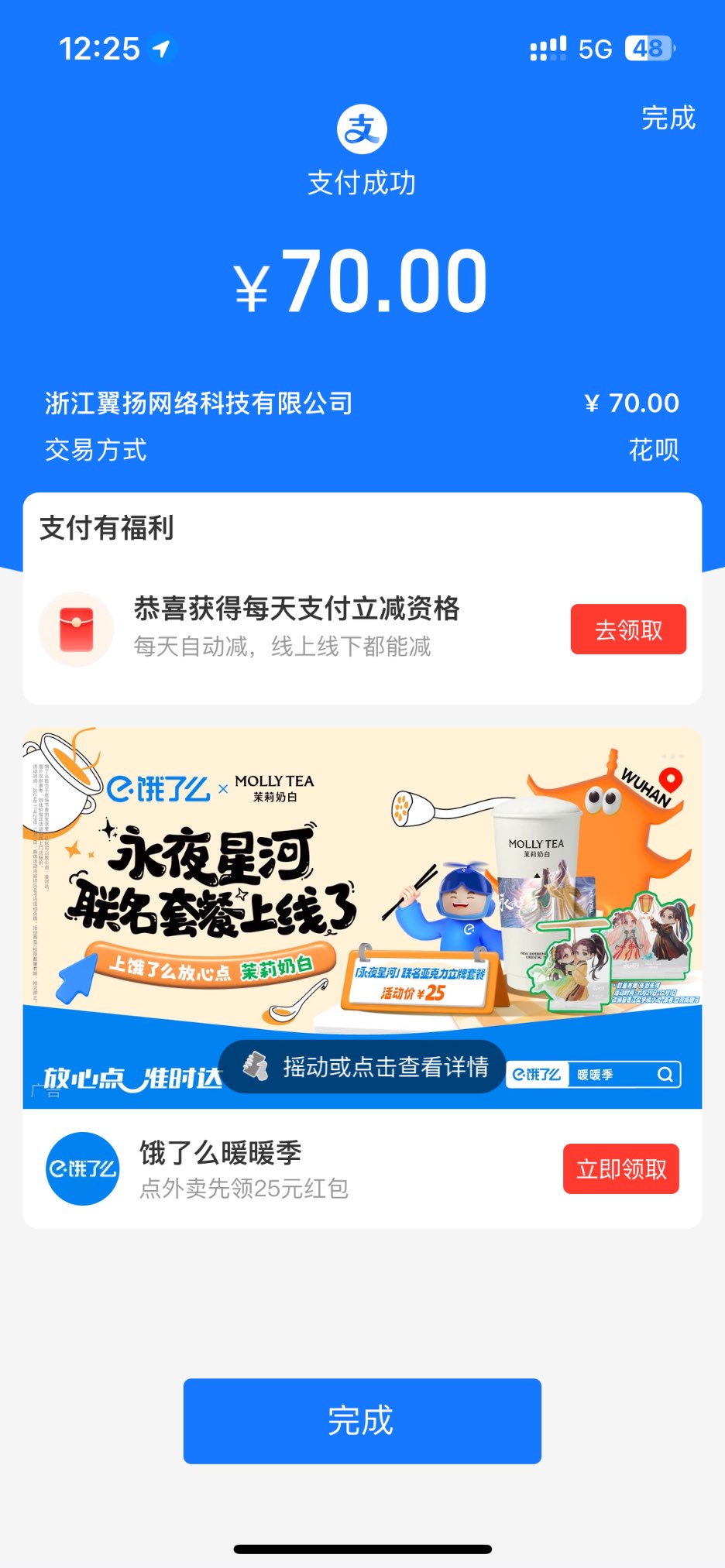Viewport: 725px width, 1568px height.
Task: Tap the large blue 完成 button
Action: point(362,1421)
